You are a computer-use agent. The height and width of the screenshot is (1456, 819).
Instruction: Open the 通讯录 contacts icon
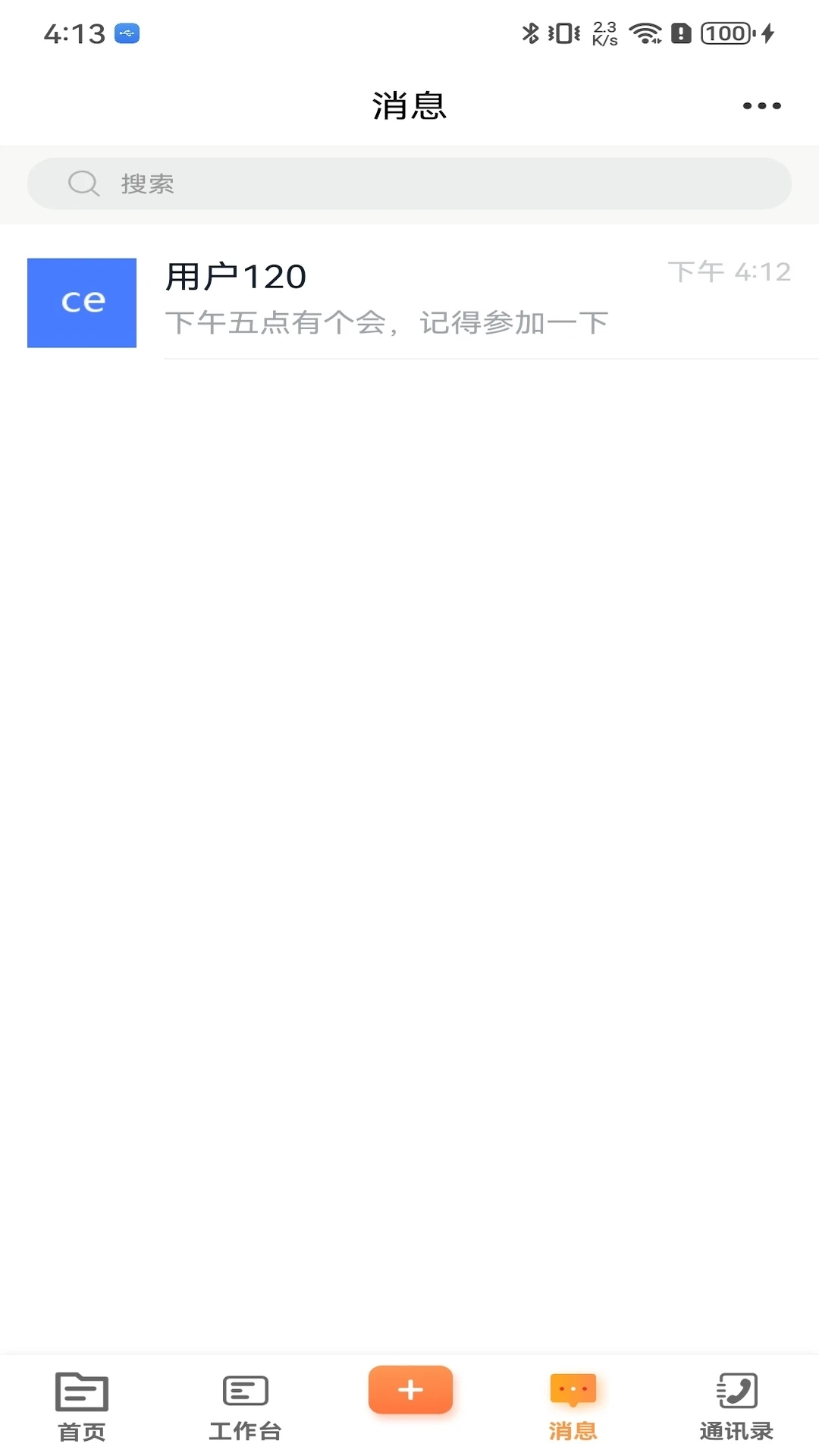point(737,1389)
